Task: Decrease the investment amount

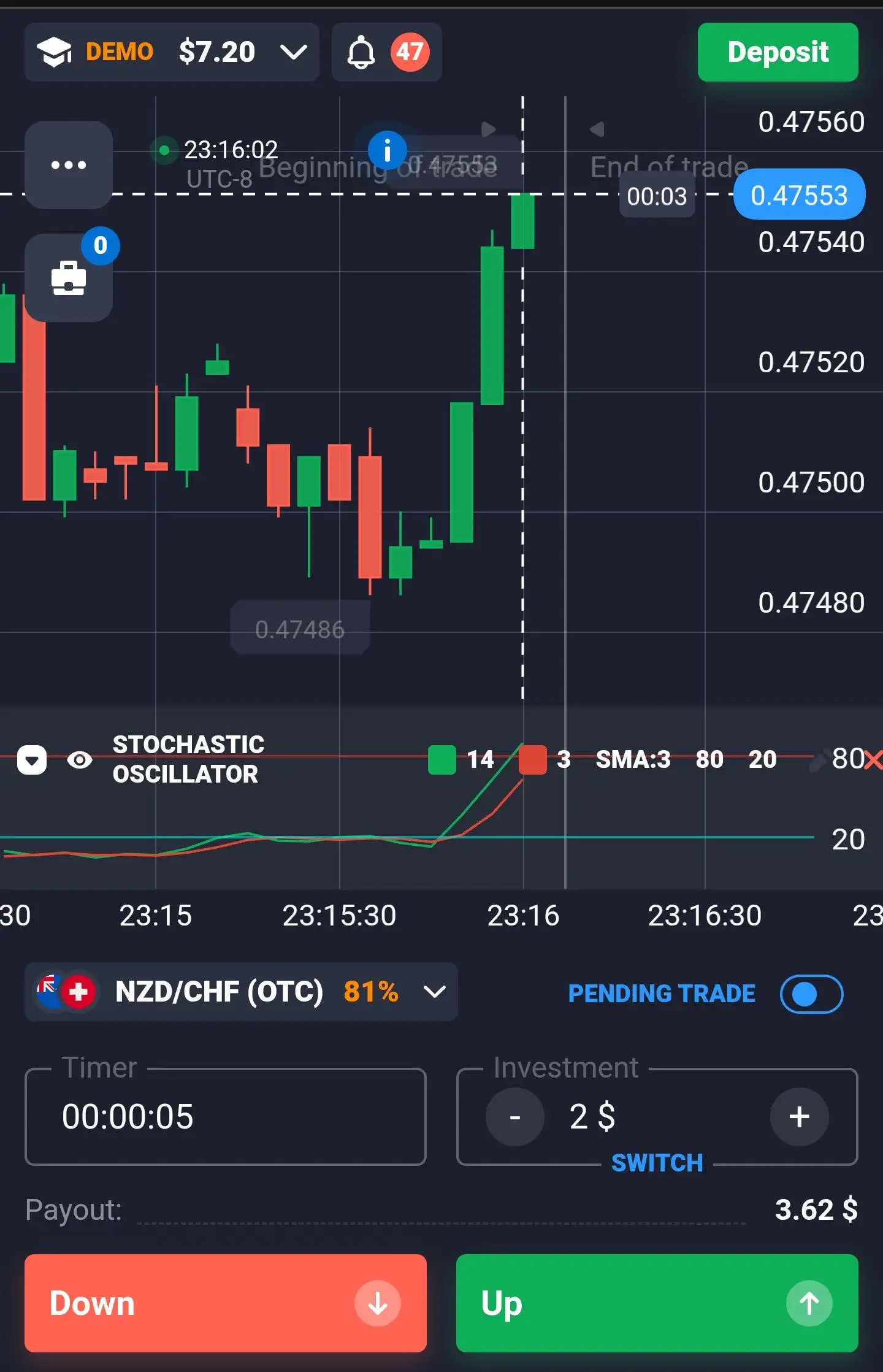Action: click(515, 1117)
